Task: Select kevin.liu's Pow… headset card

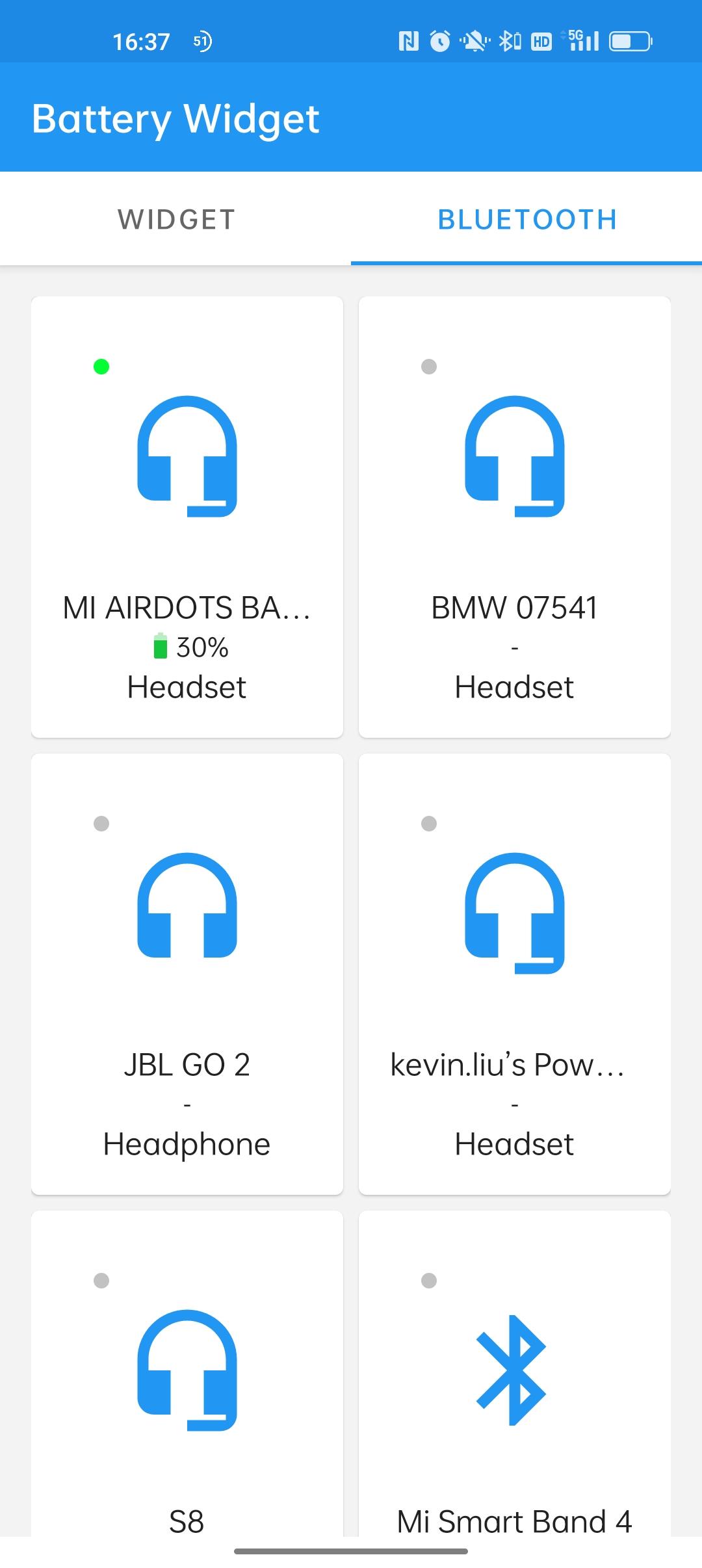Action: (515, 974)
